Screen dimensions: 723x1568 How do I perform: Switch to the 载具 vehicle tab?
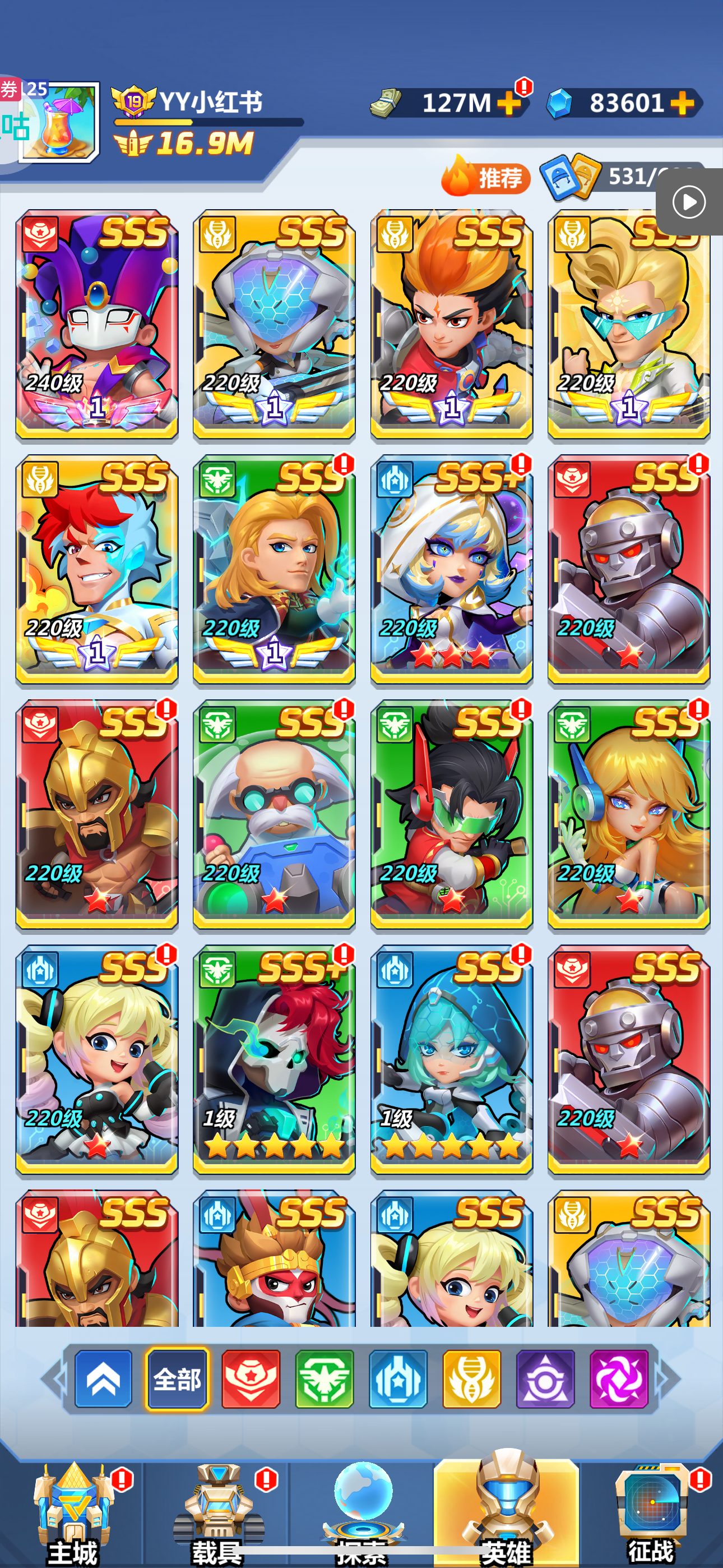pyautogui.click(x=217, y=1513)
